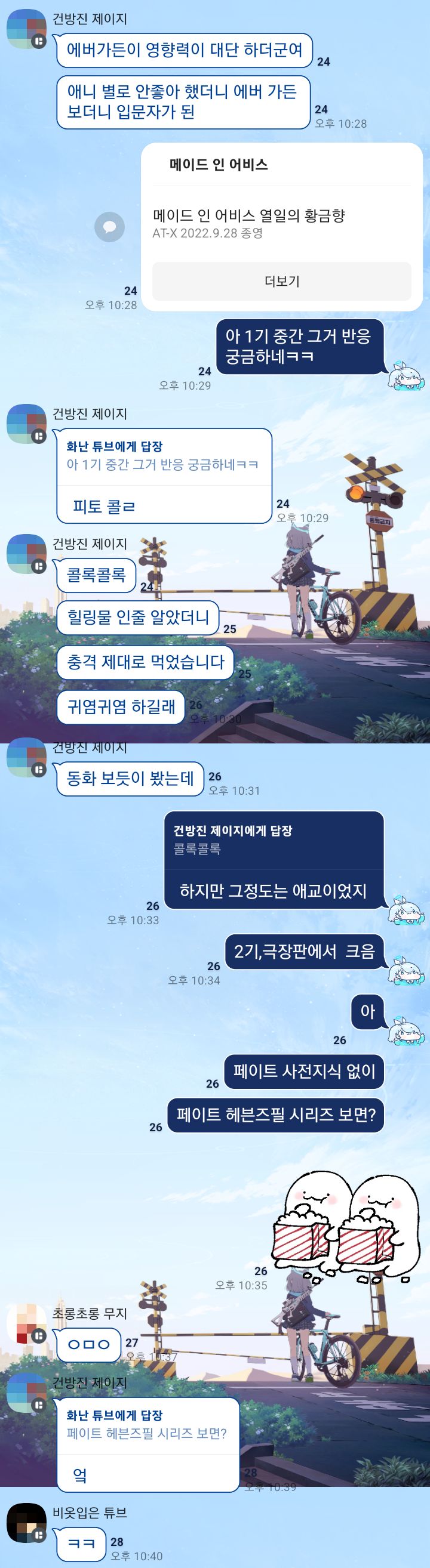Jump to quoted message in the 피토 콜ㄹ reply
430x1568 pixels.
(x=162, y=456)
